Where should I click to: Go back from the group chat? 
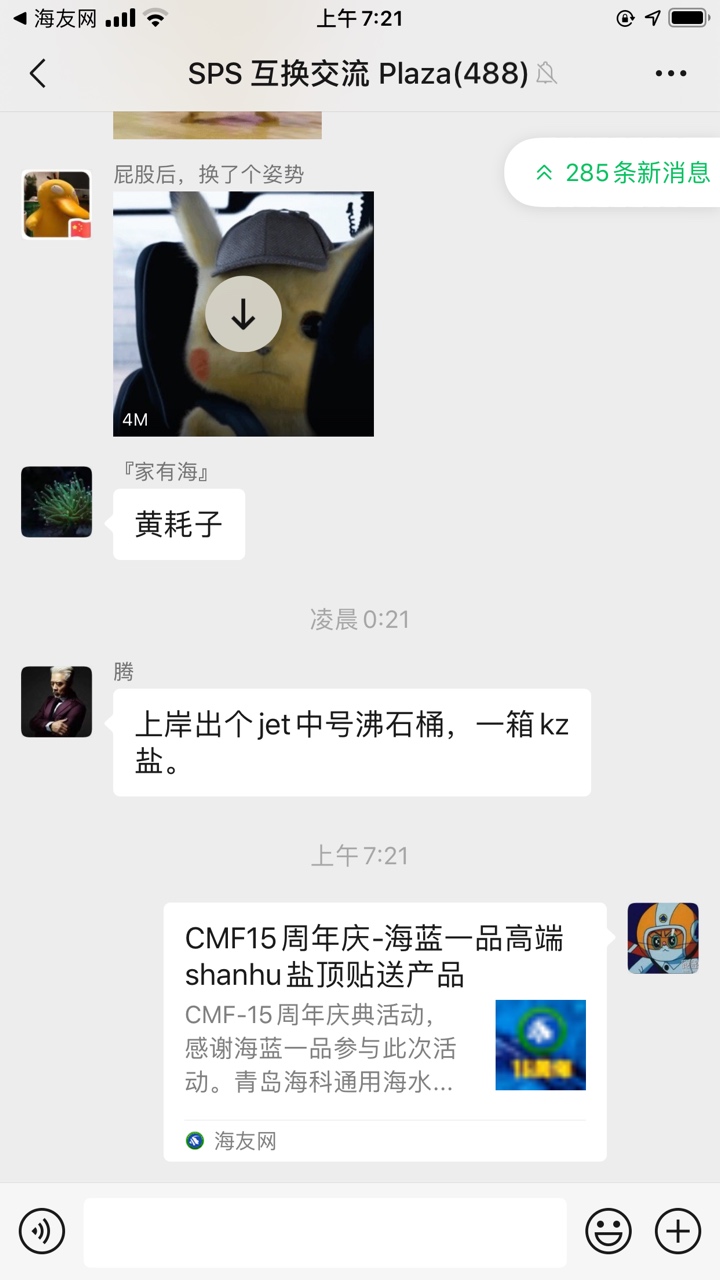coord(38,73)
